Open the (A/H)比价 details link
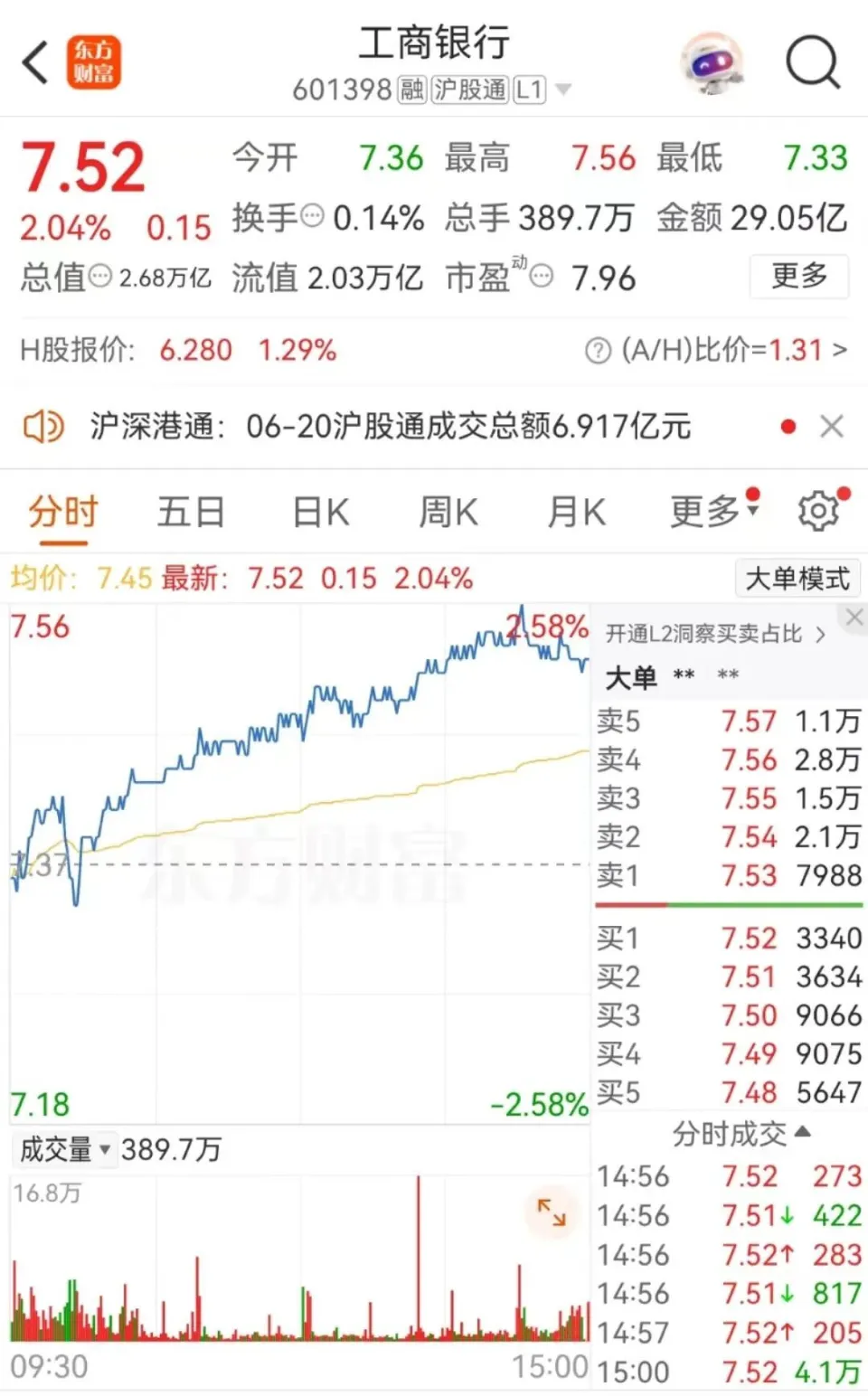The height and width of the screenshot is (1396, 868). point(716,350)
